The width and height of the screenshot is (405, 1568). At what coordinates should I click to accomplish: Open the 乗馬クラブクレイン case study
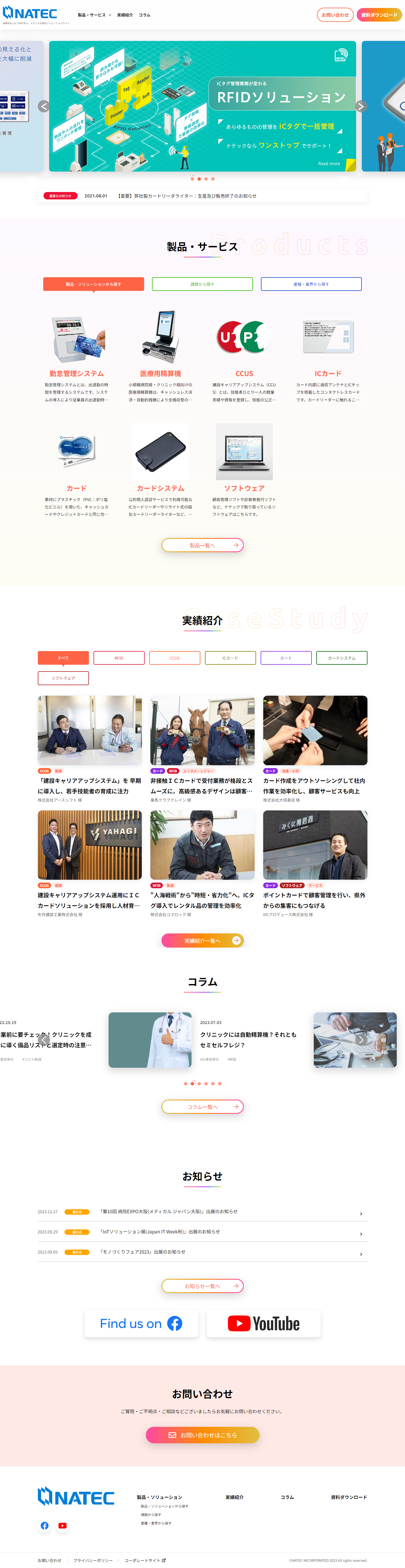click(202, 749)
